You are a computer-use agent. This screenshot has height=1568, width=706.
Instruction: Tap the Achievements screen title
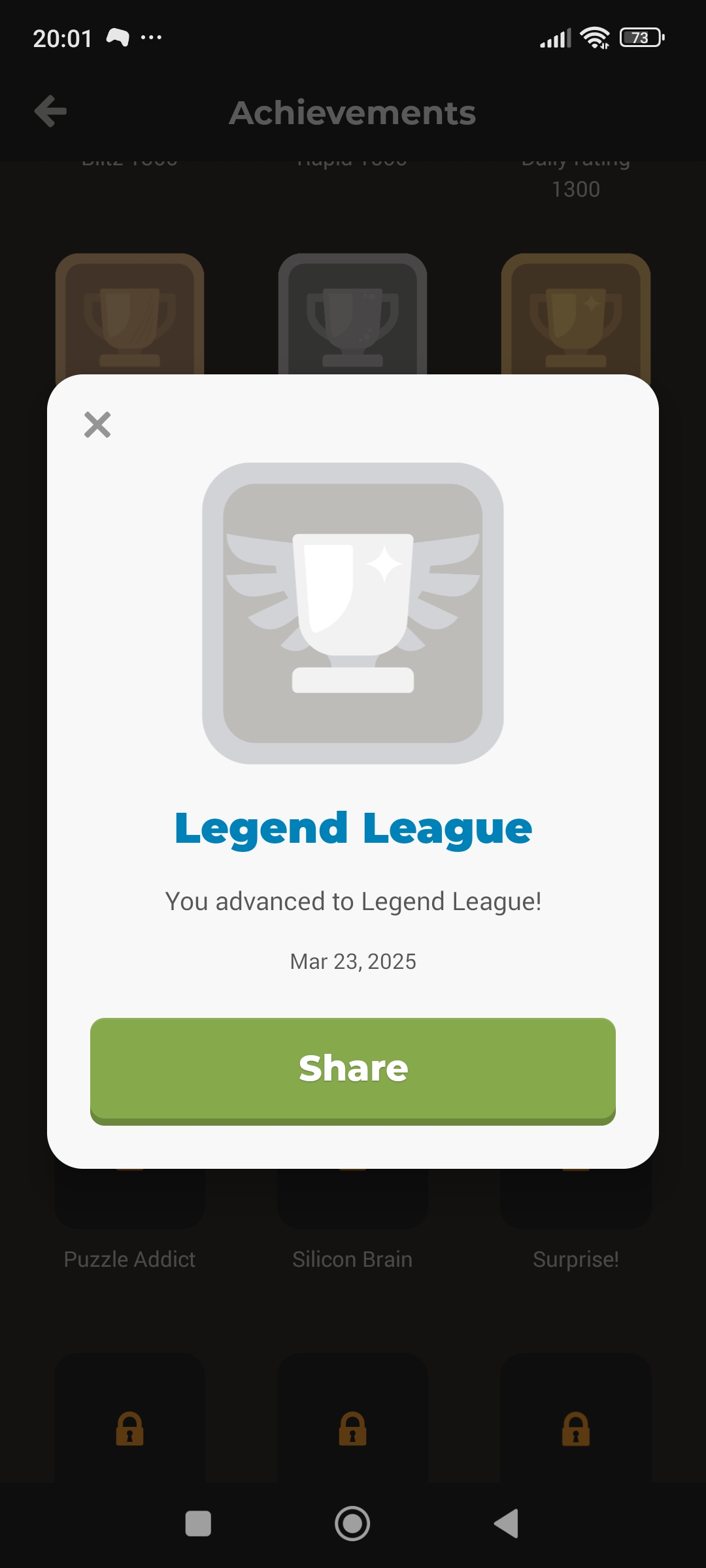[x=353, y=112]
